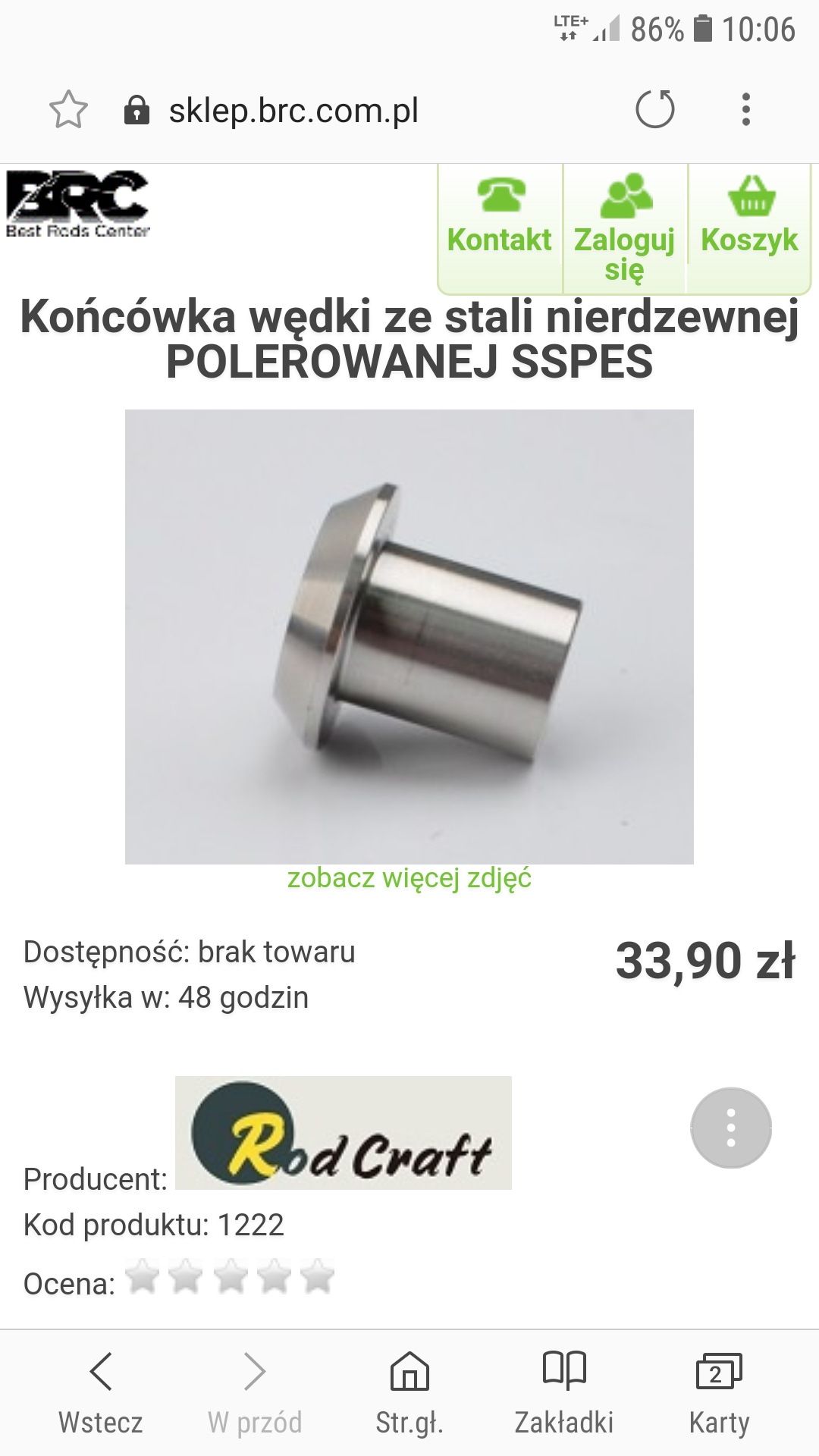Go to the BRC shop homepage logo

[78, 204]
